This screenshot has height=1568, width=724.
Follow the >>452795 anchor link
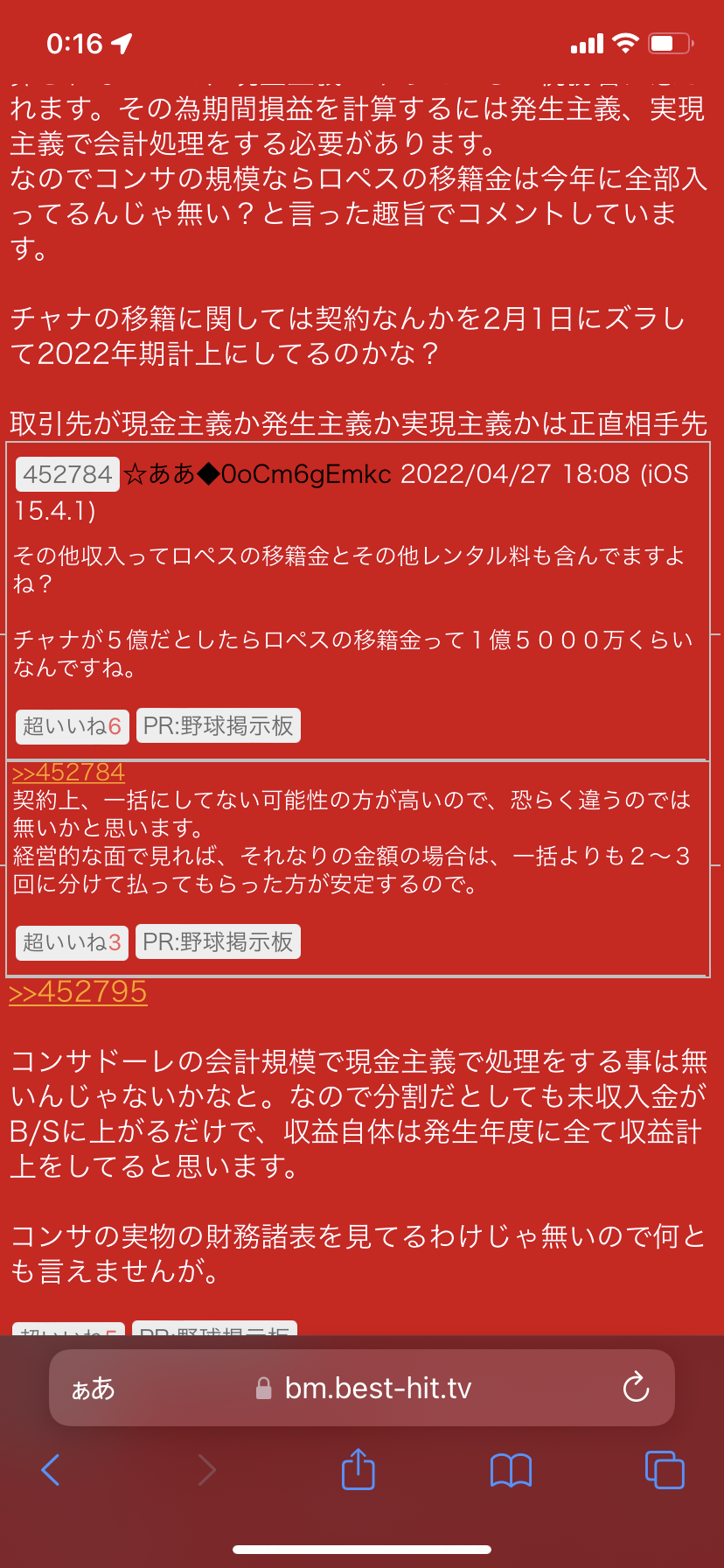click(x=78, y=992)
